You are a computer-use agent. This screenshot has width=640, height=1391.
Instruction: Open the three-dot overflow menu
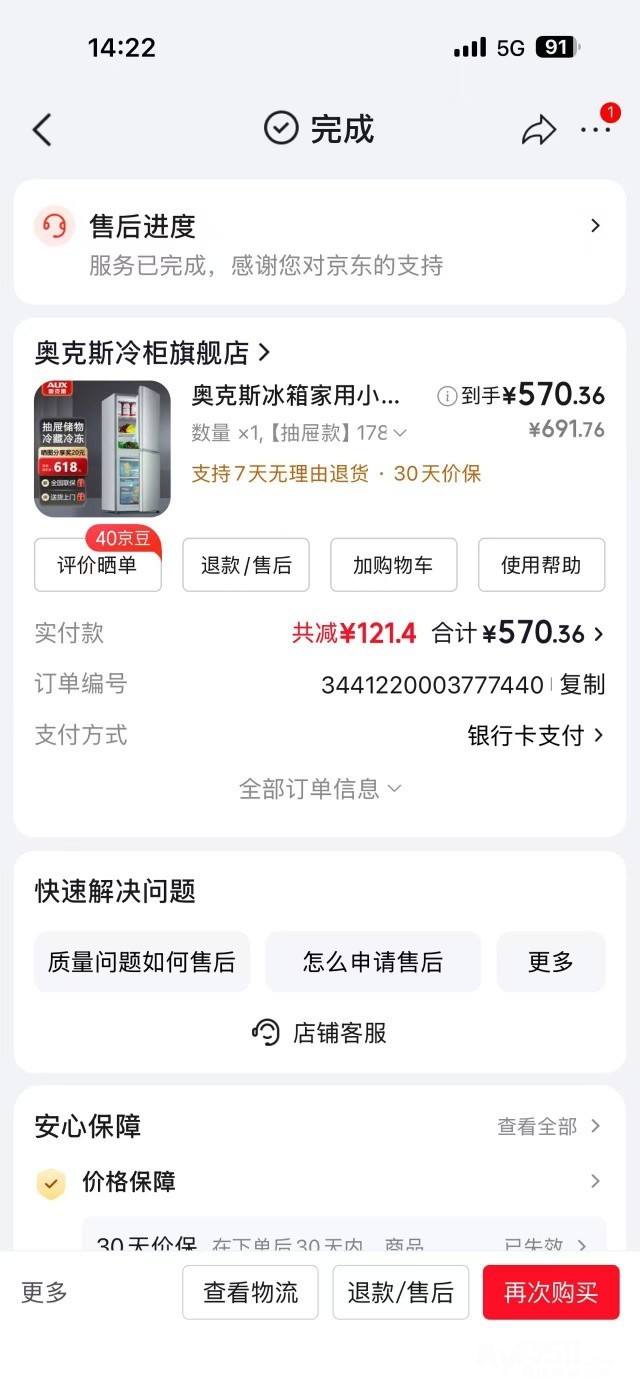pyautogui.click(x=596, y=130)
